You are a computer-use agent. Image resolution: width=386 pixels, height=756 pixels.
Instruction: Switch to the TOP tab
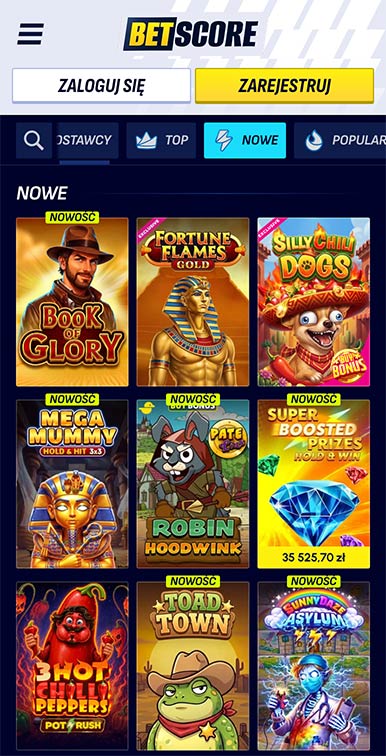click(x=161, y=140)
